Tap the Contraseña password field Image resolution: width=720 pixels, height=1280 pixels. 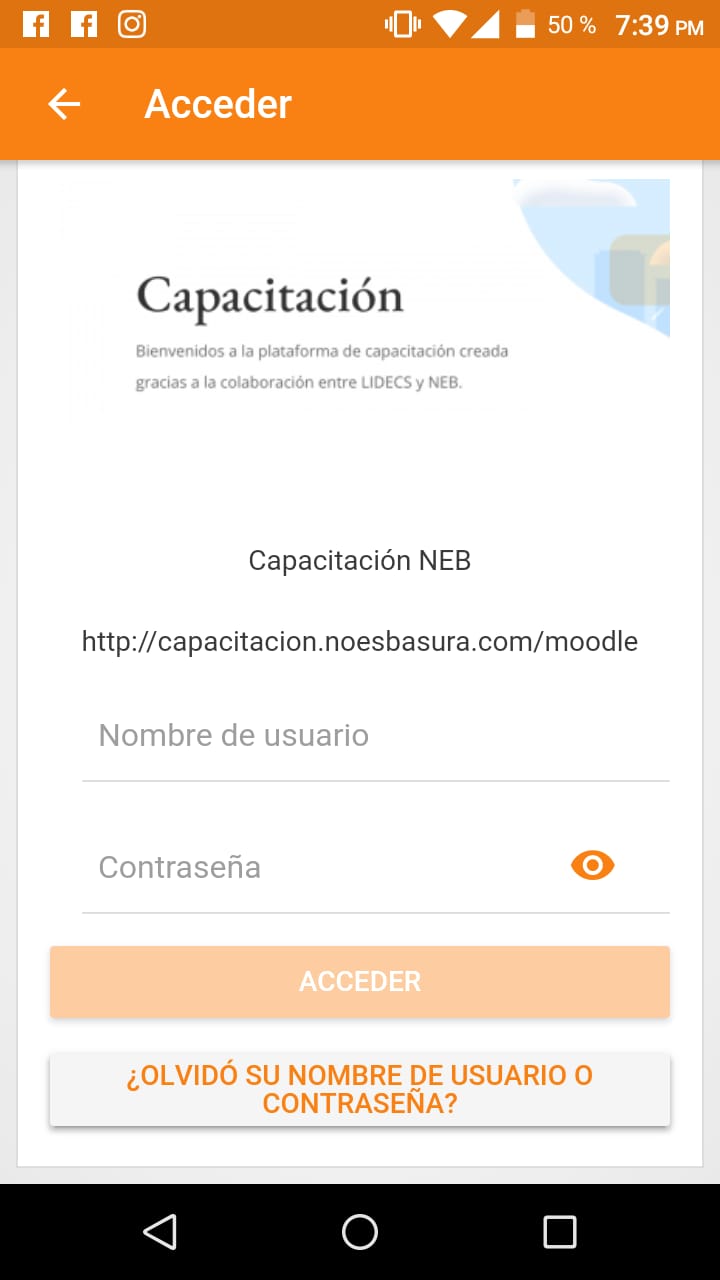pyautogui.click(x=320, y=867)
